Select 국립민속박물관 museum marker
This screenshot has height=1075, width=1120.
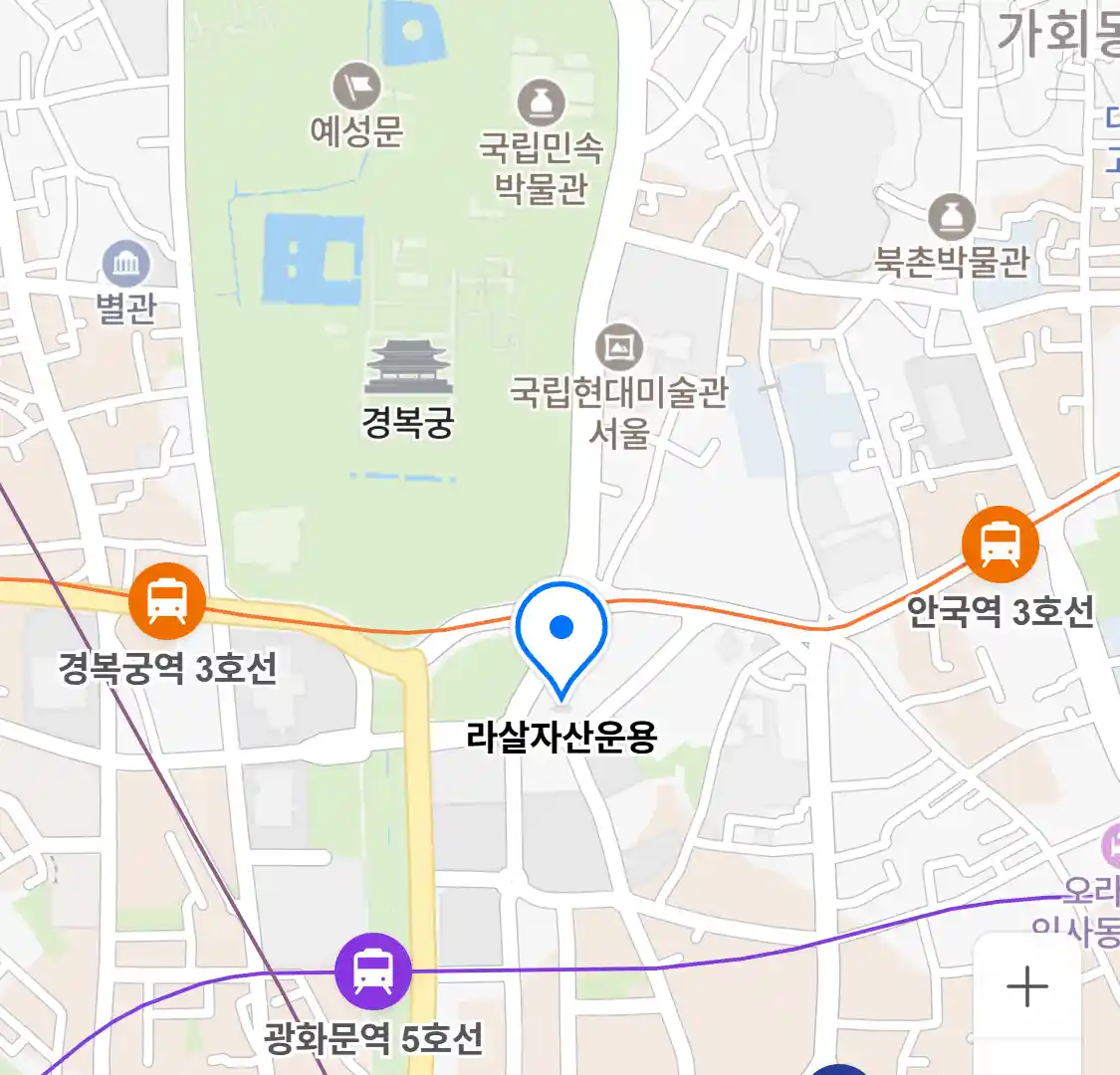click(541, 104)
